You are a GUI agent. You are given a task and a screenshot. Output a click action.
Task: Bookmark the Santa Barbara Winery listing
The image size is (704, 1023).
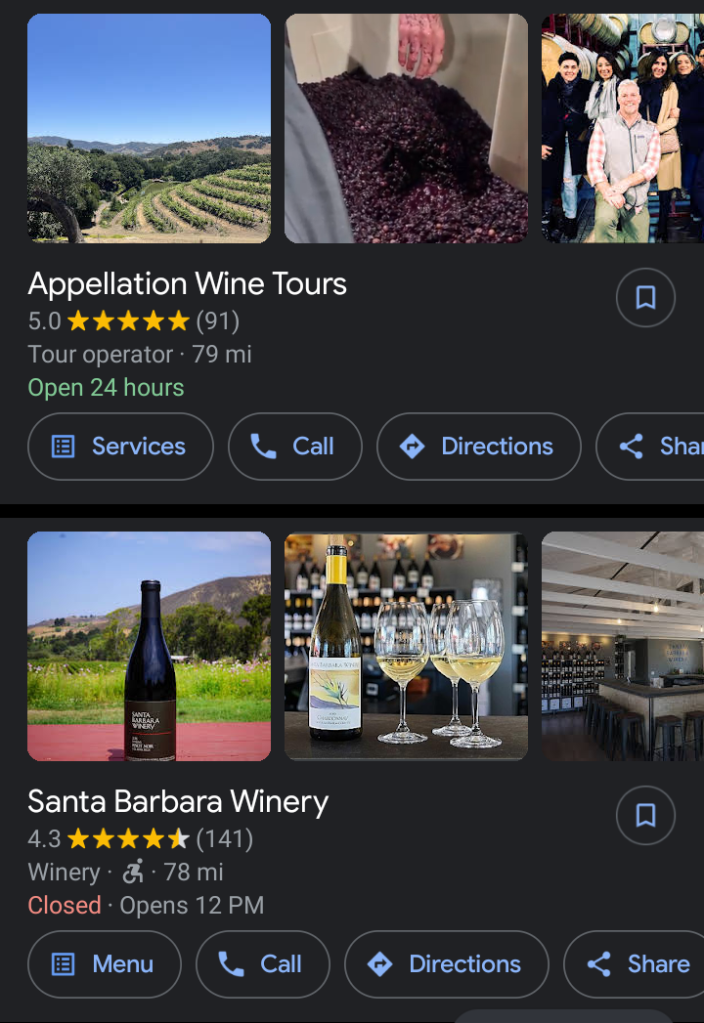tap(645, 815)
